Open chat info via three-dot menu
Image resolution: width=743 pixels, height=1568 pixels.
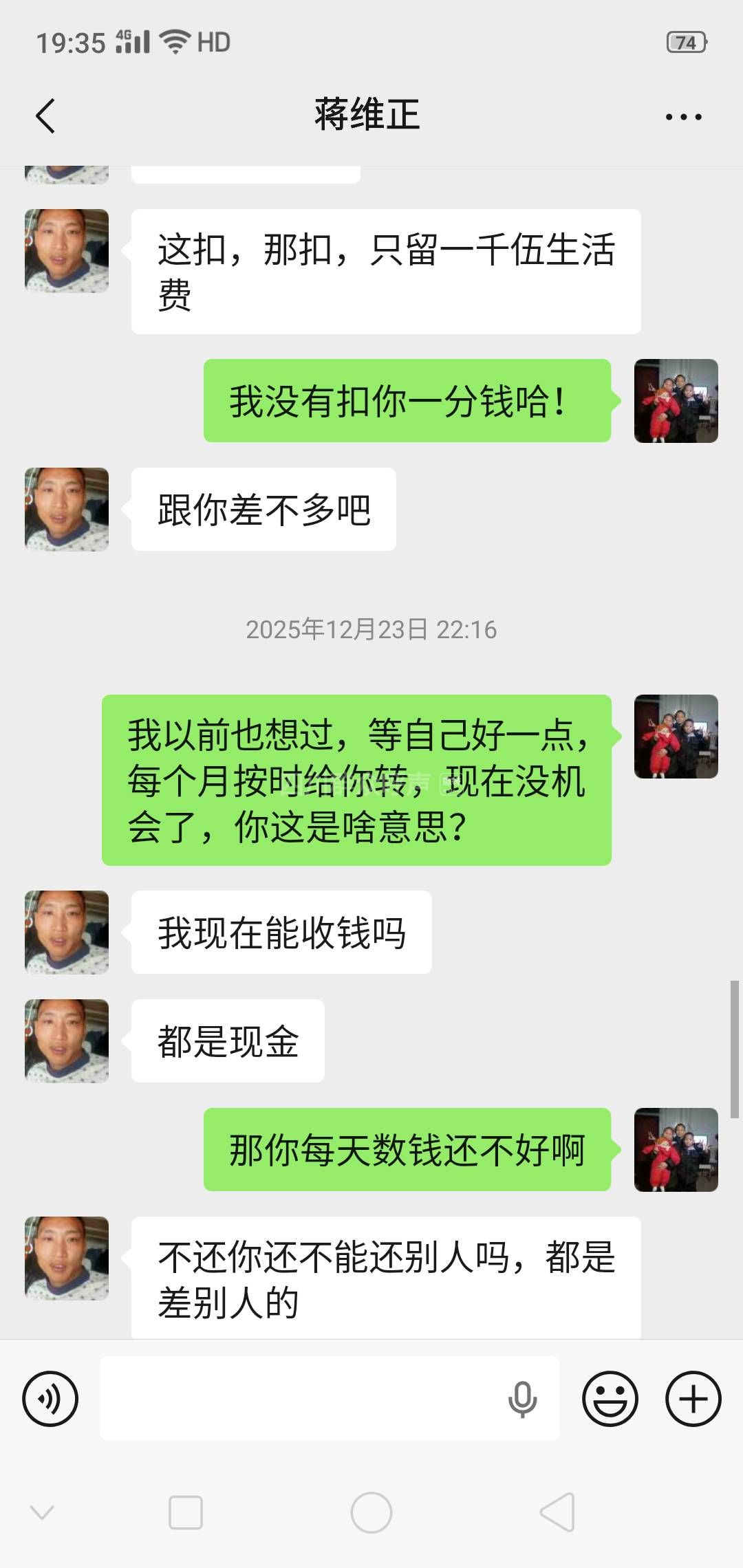[683, 117]
